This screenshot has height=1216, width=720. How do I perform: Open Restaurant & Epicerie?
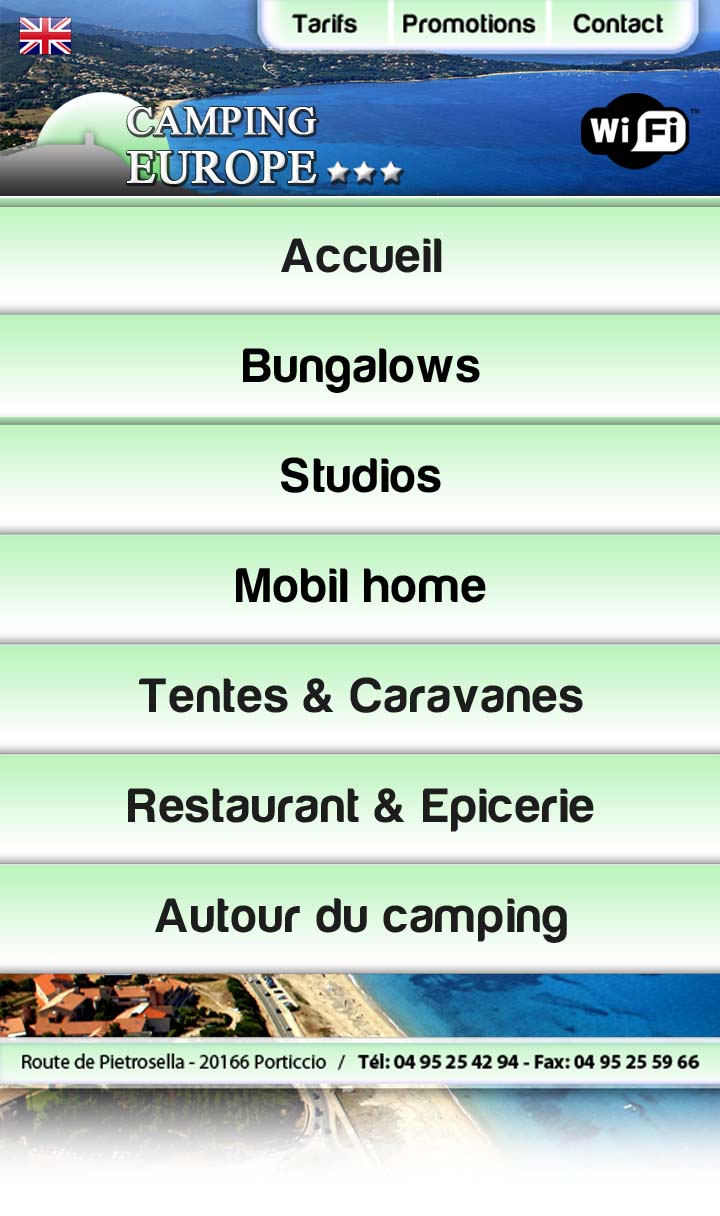(x=360, y=807)
